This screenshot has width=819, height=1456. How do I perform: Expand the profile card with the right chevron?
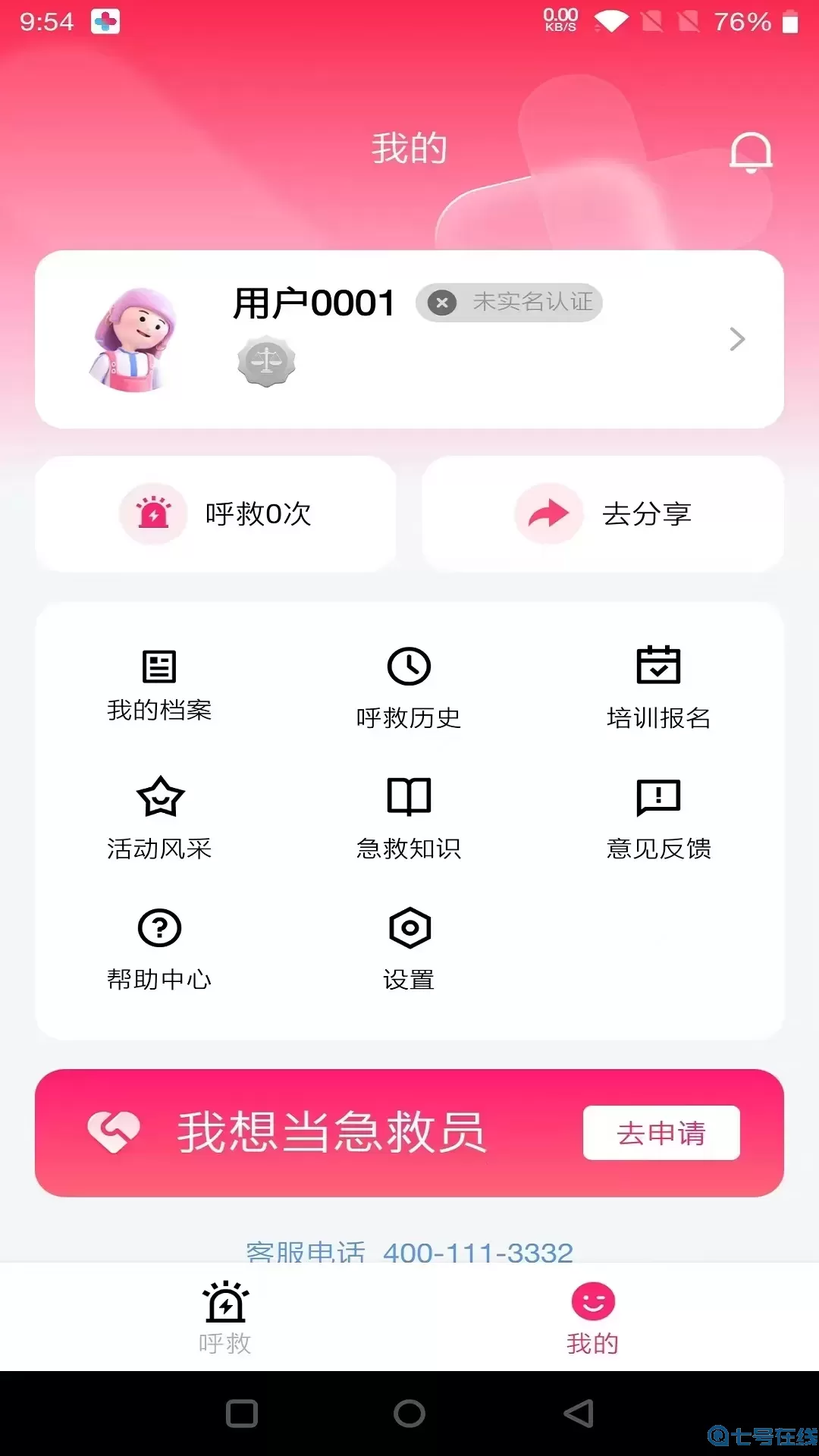(736, 339)
